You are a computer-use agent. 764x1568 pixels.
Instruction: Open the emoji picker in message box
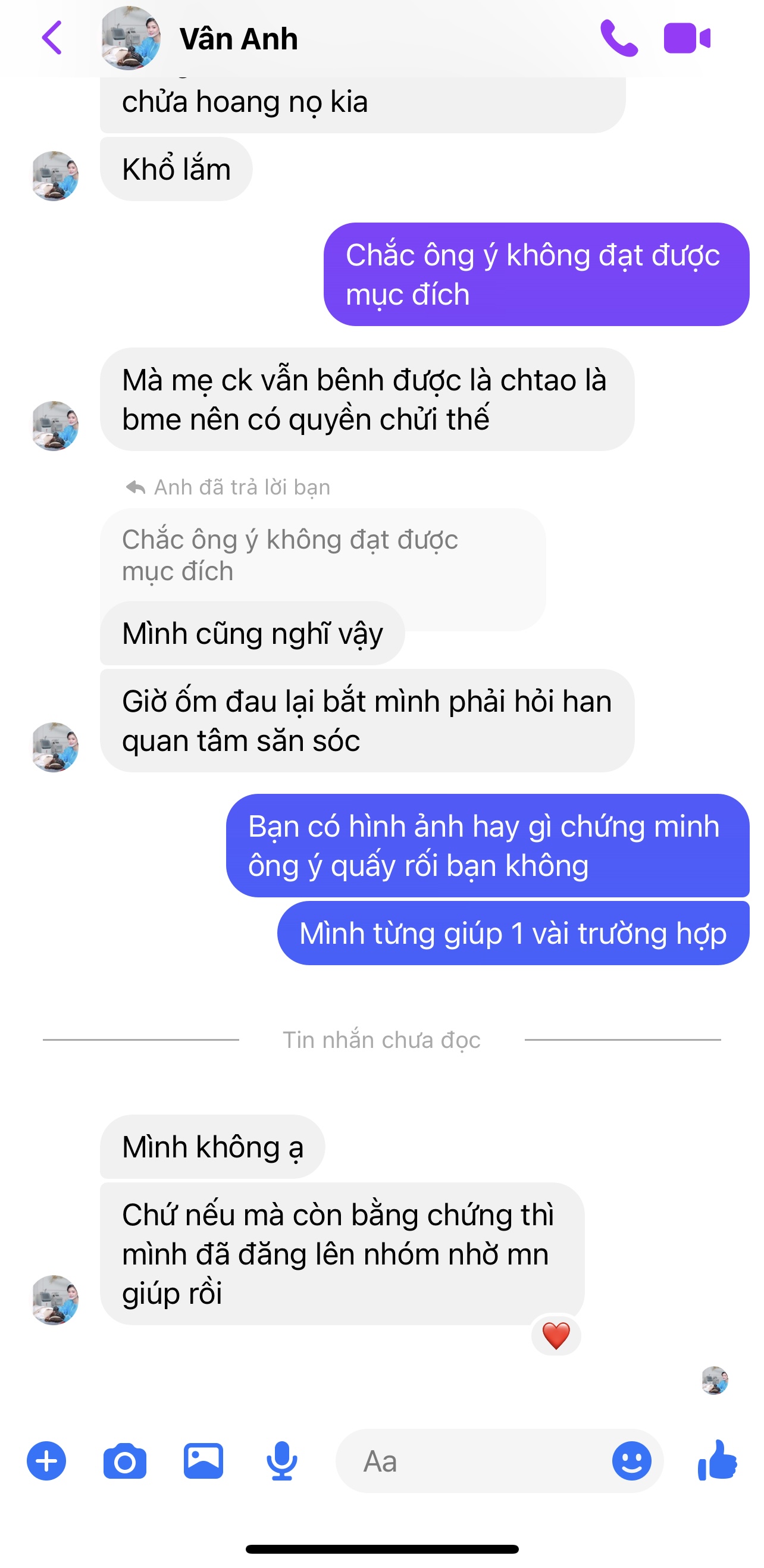(x=631, y=1461)
